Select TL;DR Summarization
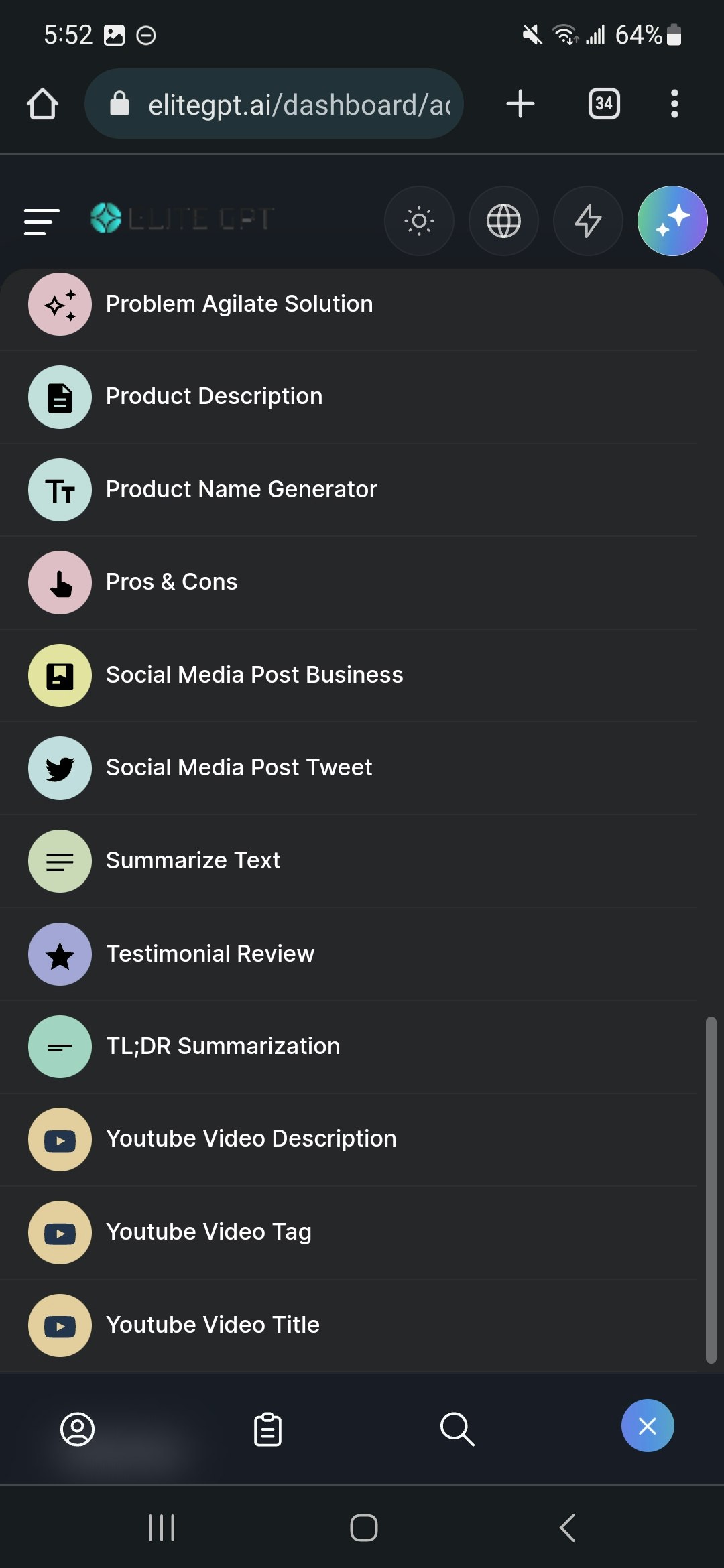The height and width of the screenshot is (1568, 724). click(x=223, y=1047)
